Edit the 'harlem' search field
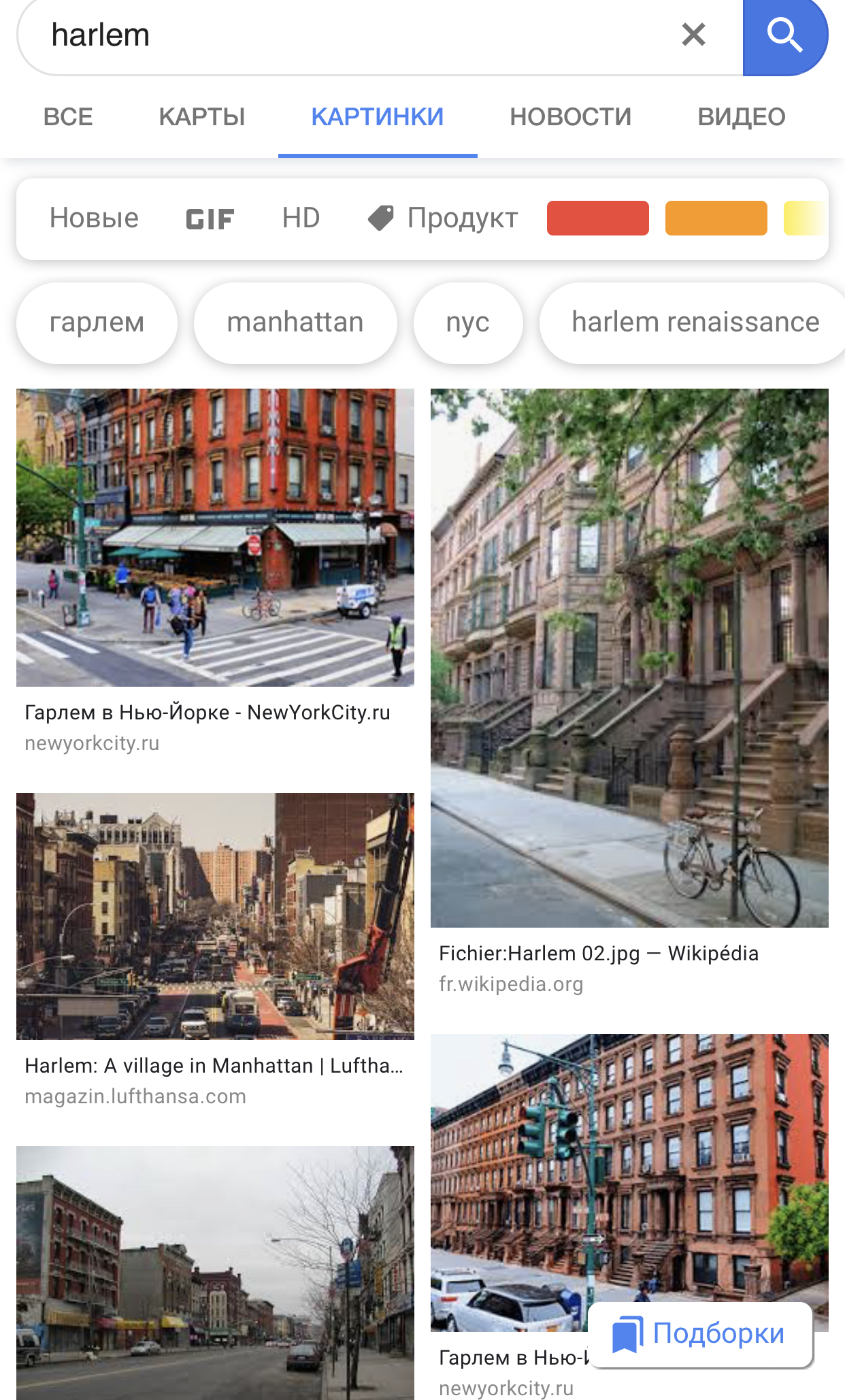 (340, 35)
